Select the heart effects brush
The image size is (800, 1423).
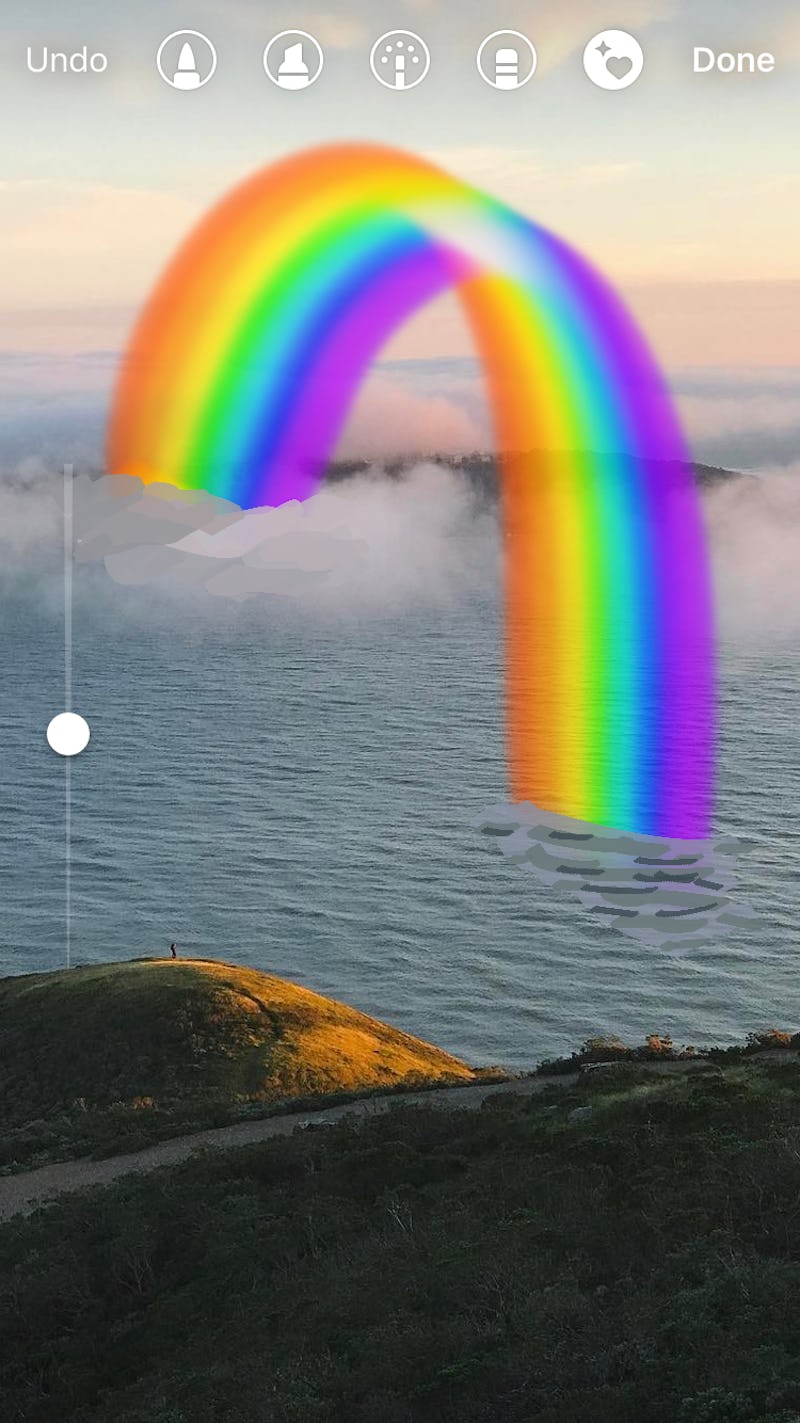(x=613, y=60)
